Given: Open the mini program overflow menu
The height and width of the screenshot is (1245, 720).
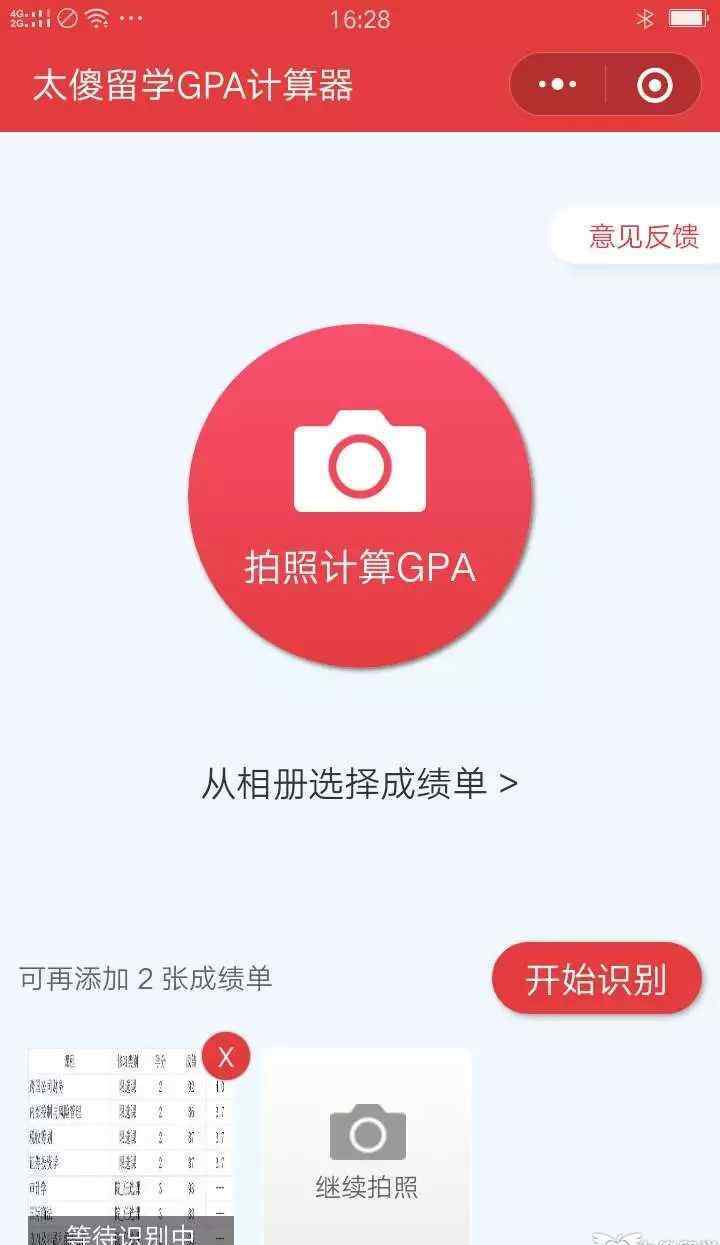Looking at the screenshot, I should click(558, 85).
